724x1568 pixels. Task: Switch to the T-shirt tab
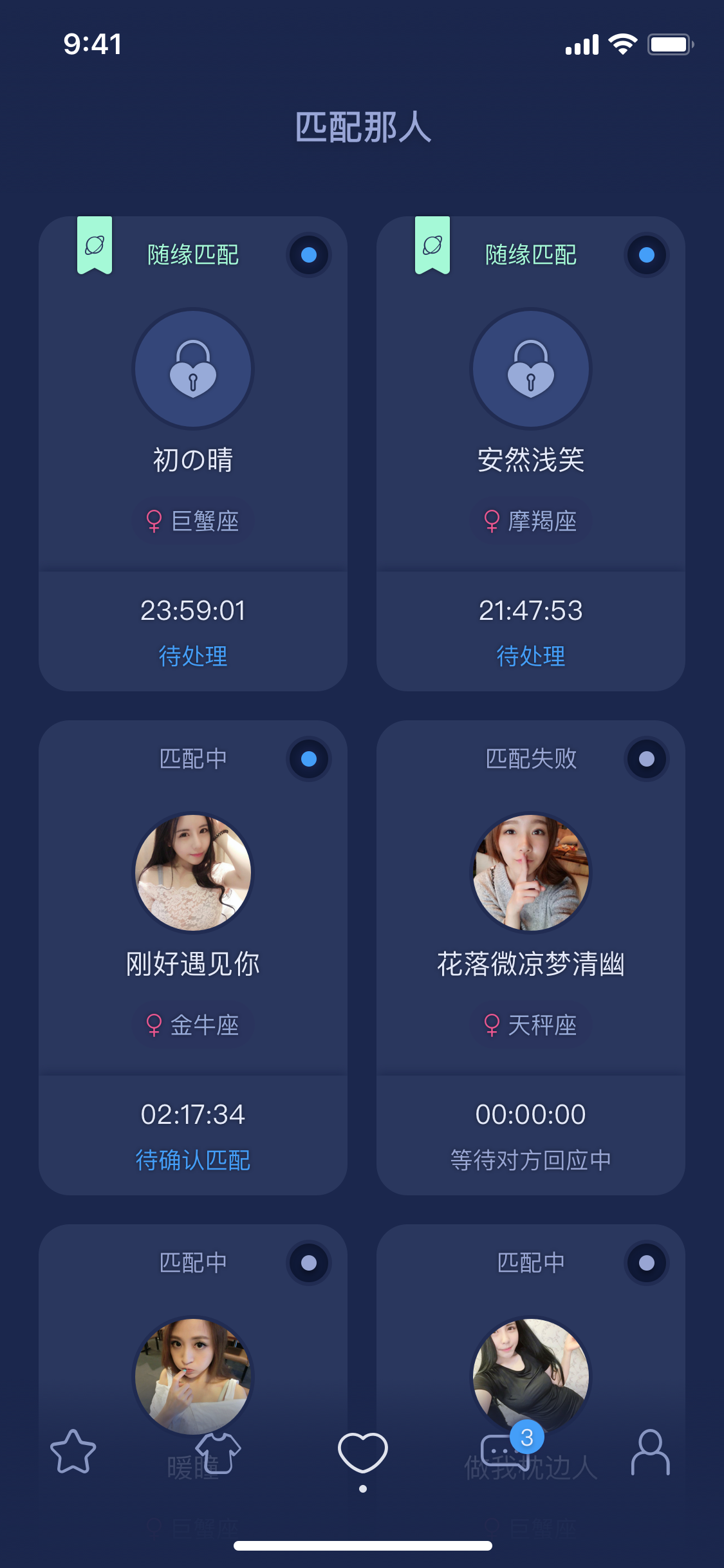click(x=218, y=1452)
